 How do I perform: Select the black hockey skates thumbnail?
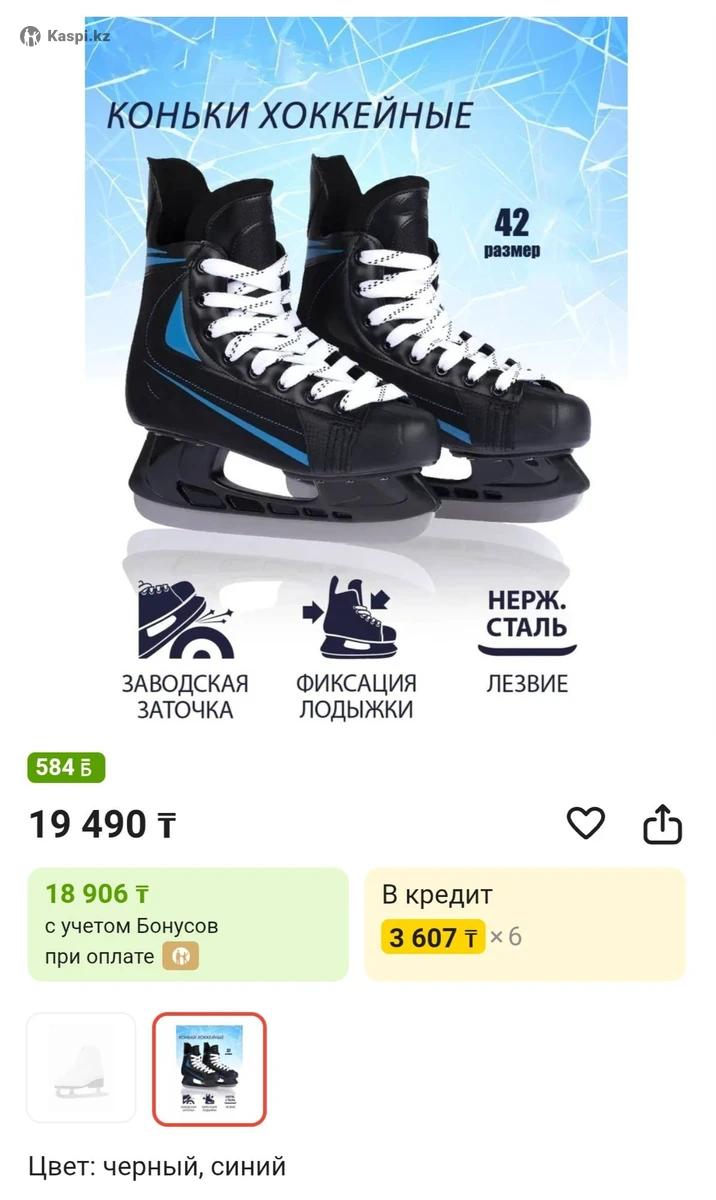209,1068
